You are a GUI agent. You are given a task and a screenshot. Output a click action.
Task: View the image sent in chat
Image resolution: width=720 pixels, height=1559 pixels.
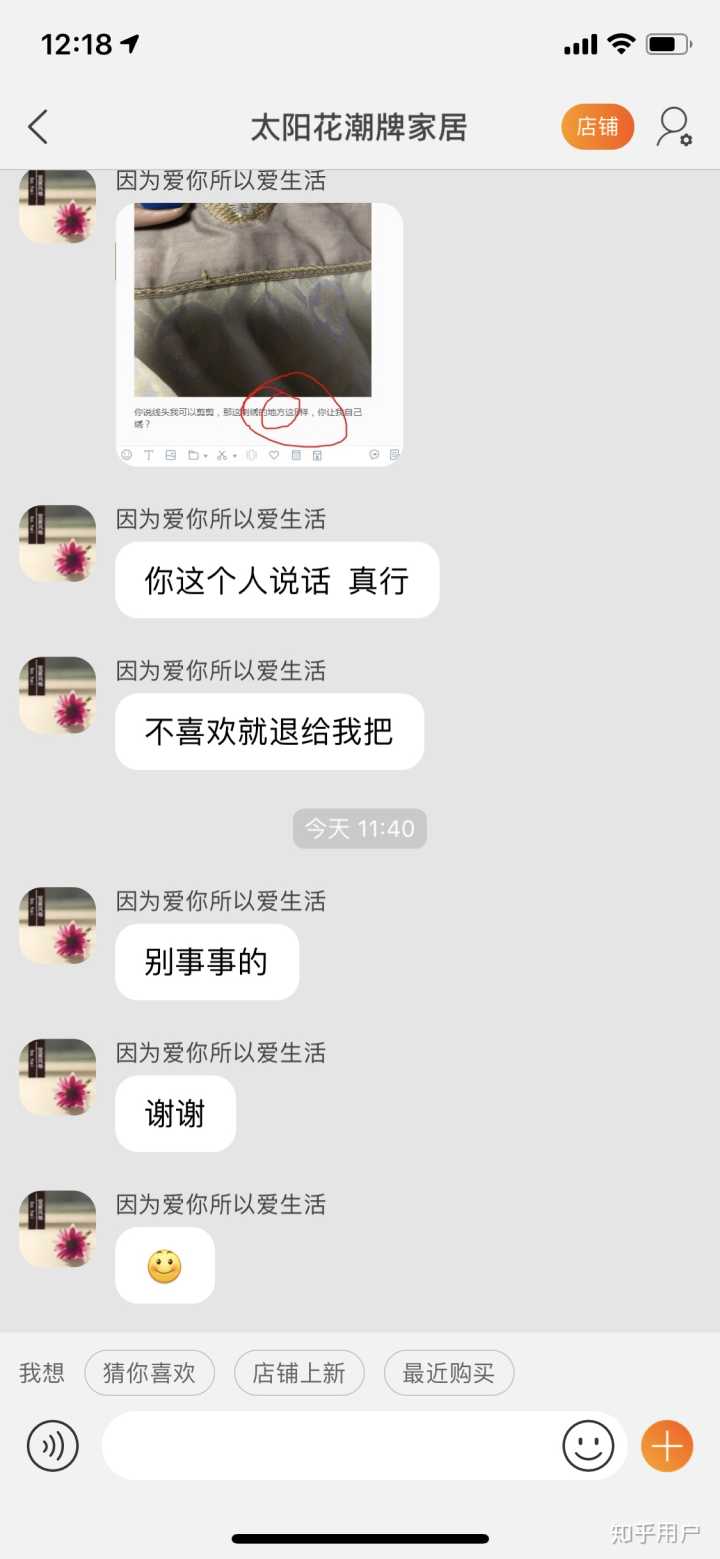pyautogui.click(x=259, y=334)
